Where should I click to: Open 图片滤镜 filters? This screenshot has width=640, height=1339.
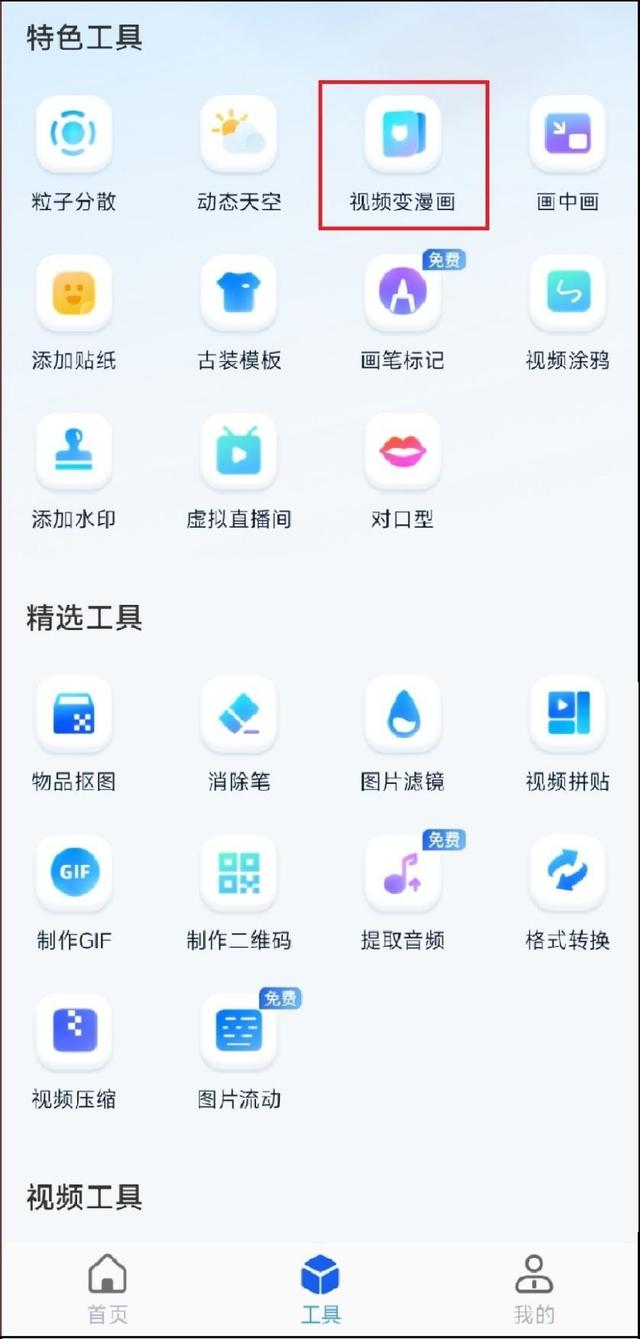click(403, 714)
